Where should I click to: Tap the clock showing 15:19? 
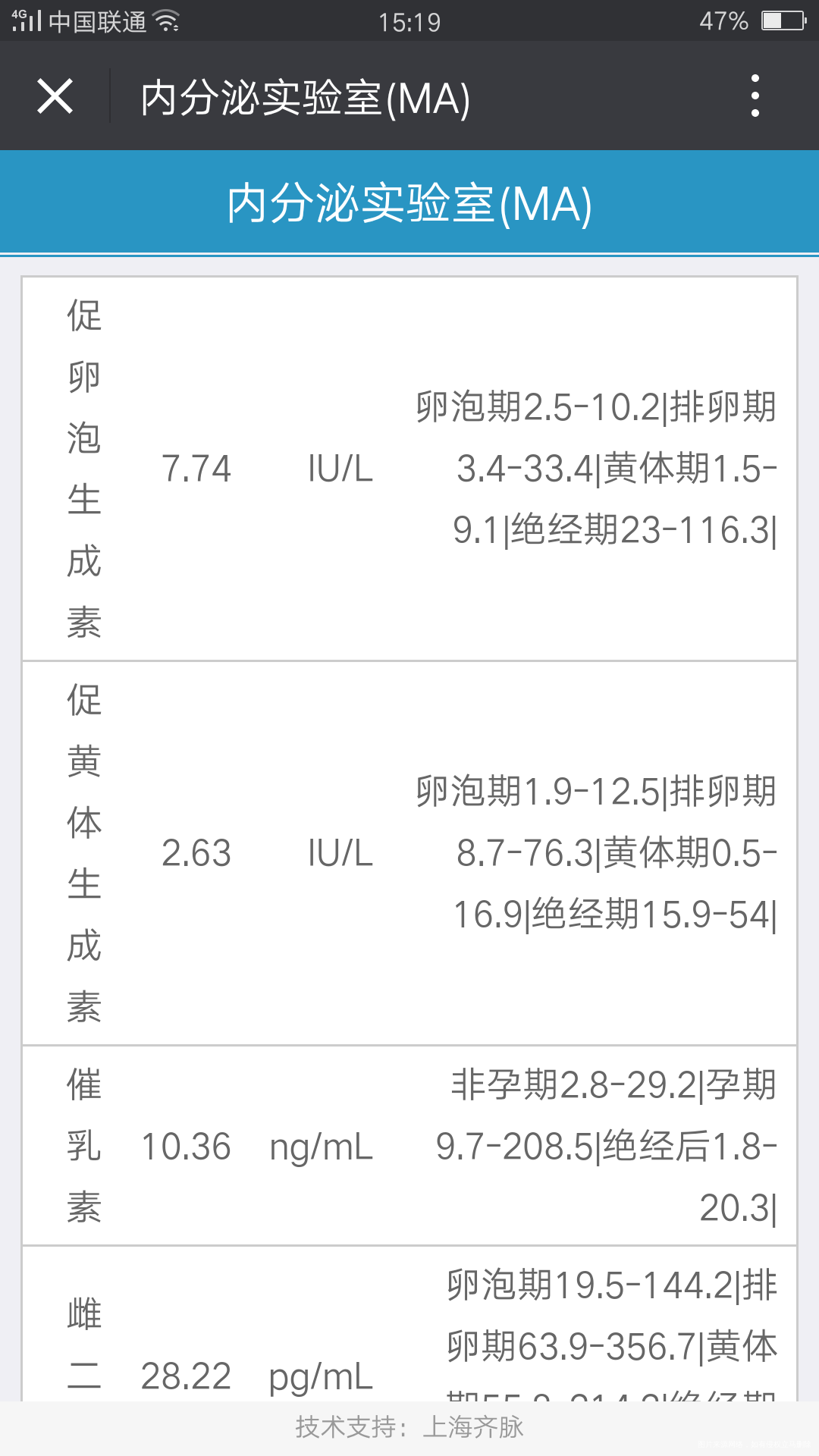(x=409, y=21)
